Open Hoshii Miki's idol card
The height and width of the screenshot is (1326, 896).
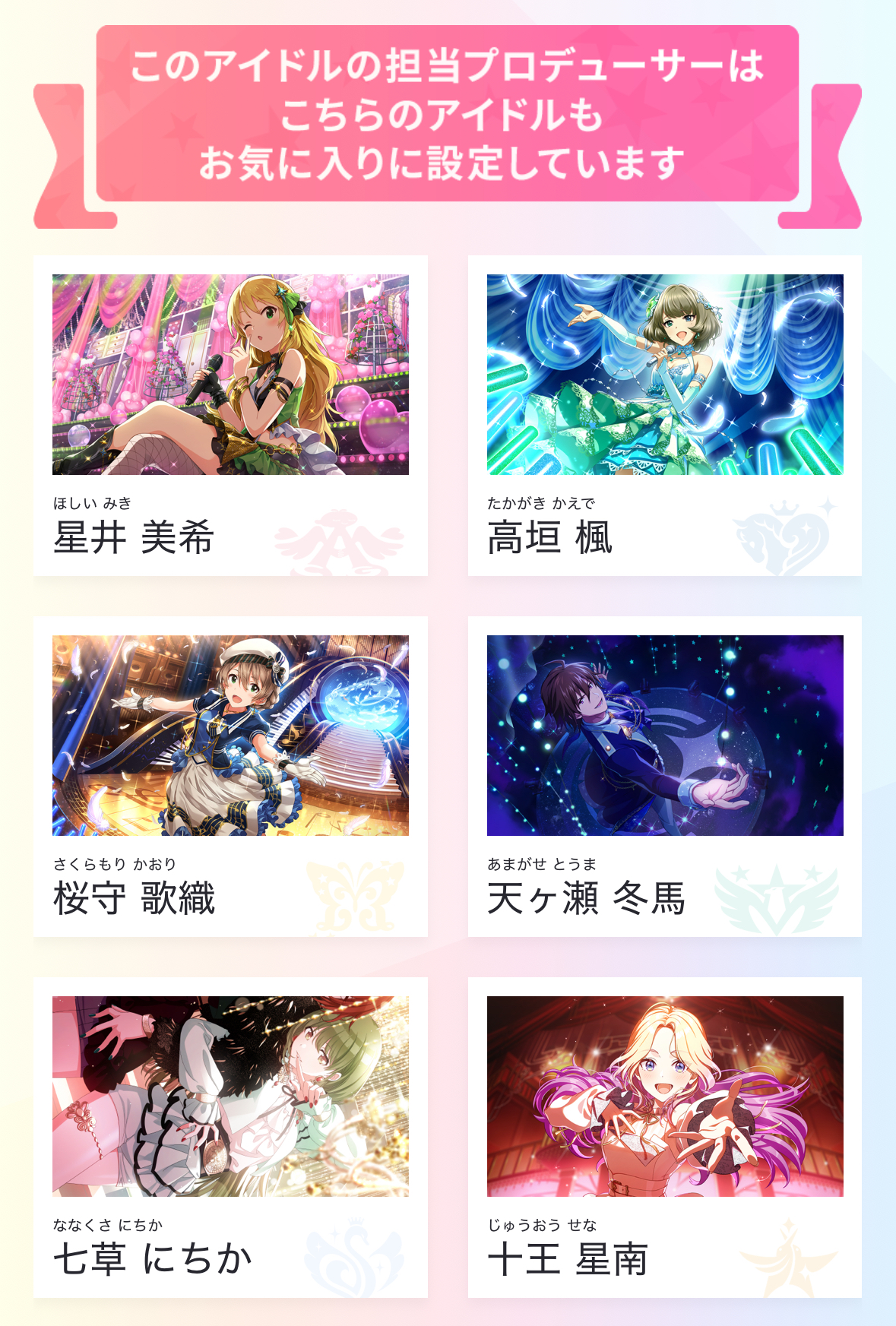(x=230, y=415)
